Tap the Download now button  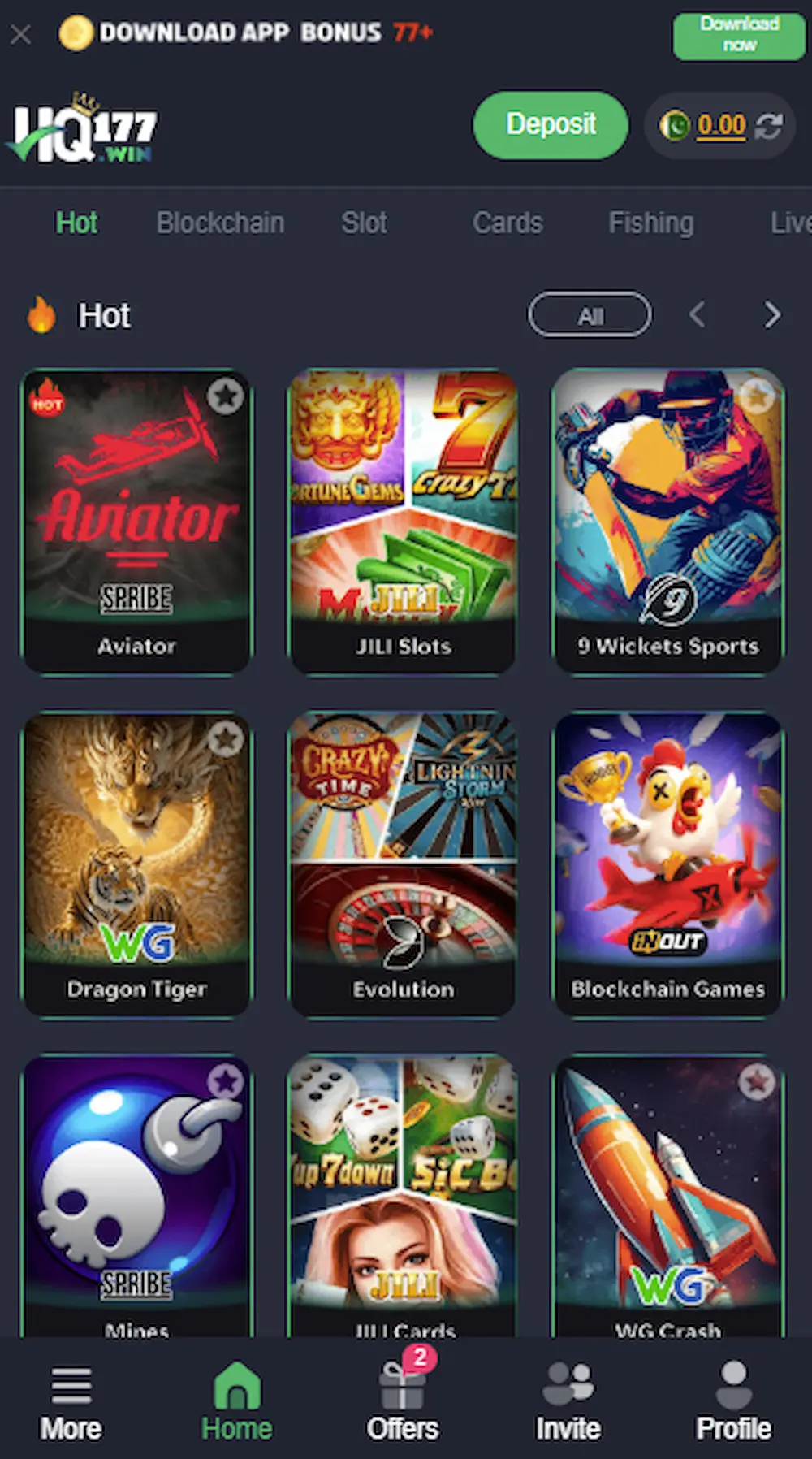[739, 36]
